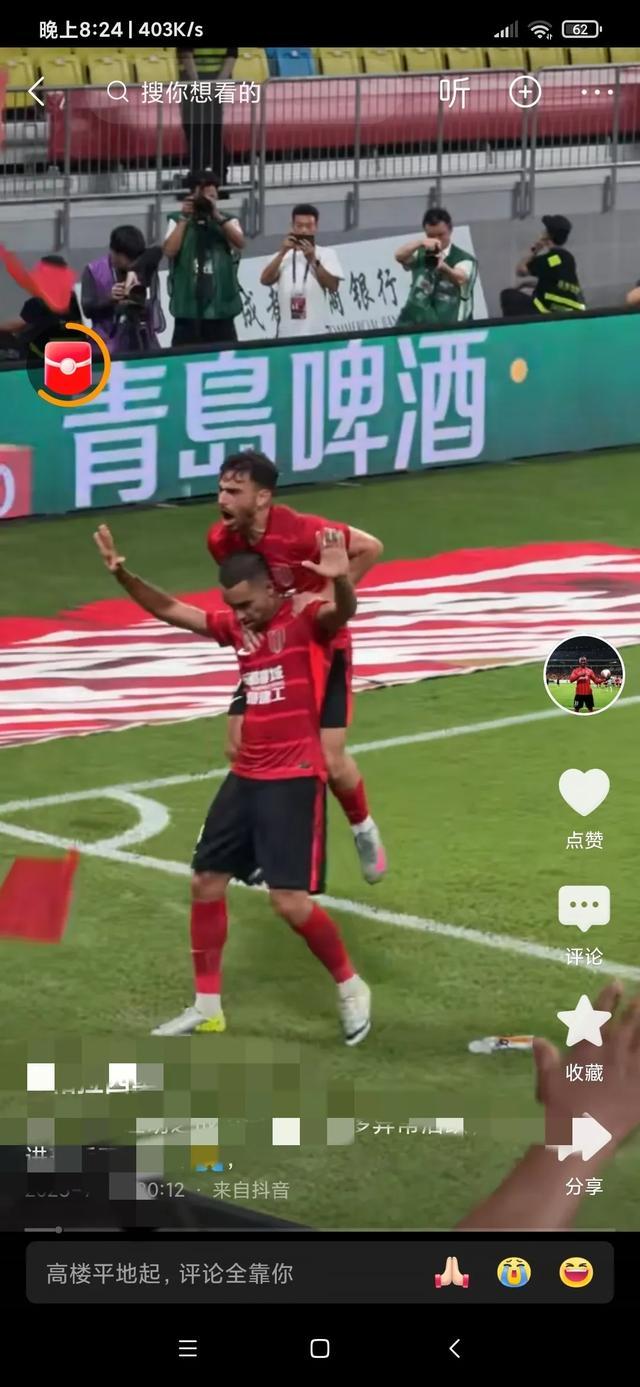This screenshot has width=640, height=1387.
Task: Like this video with the 点赞 heart
Action: 584,793
